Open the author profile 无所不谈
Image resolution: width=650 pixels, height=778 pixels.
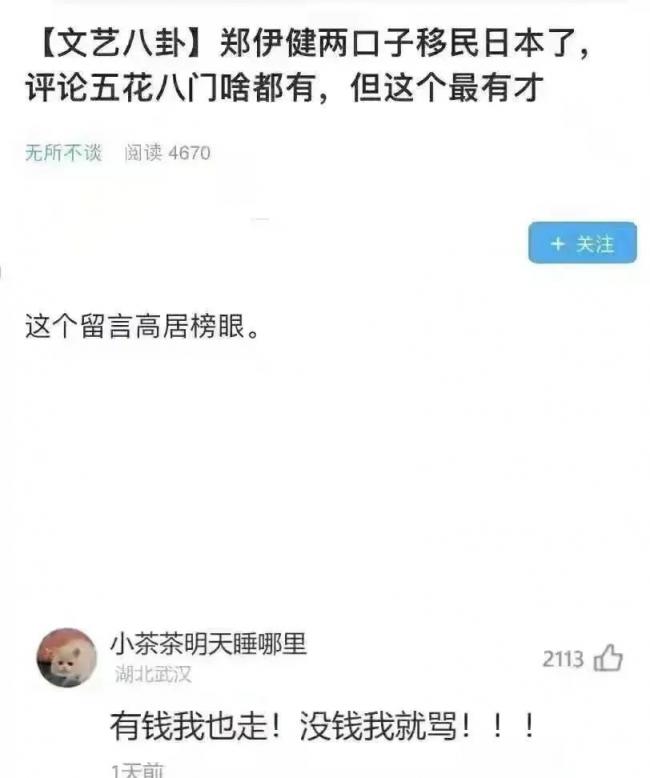pos(63,153)
